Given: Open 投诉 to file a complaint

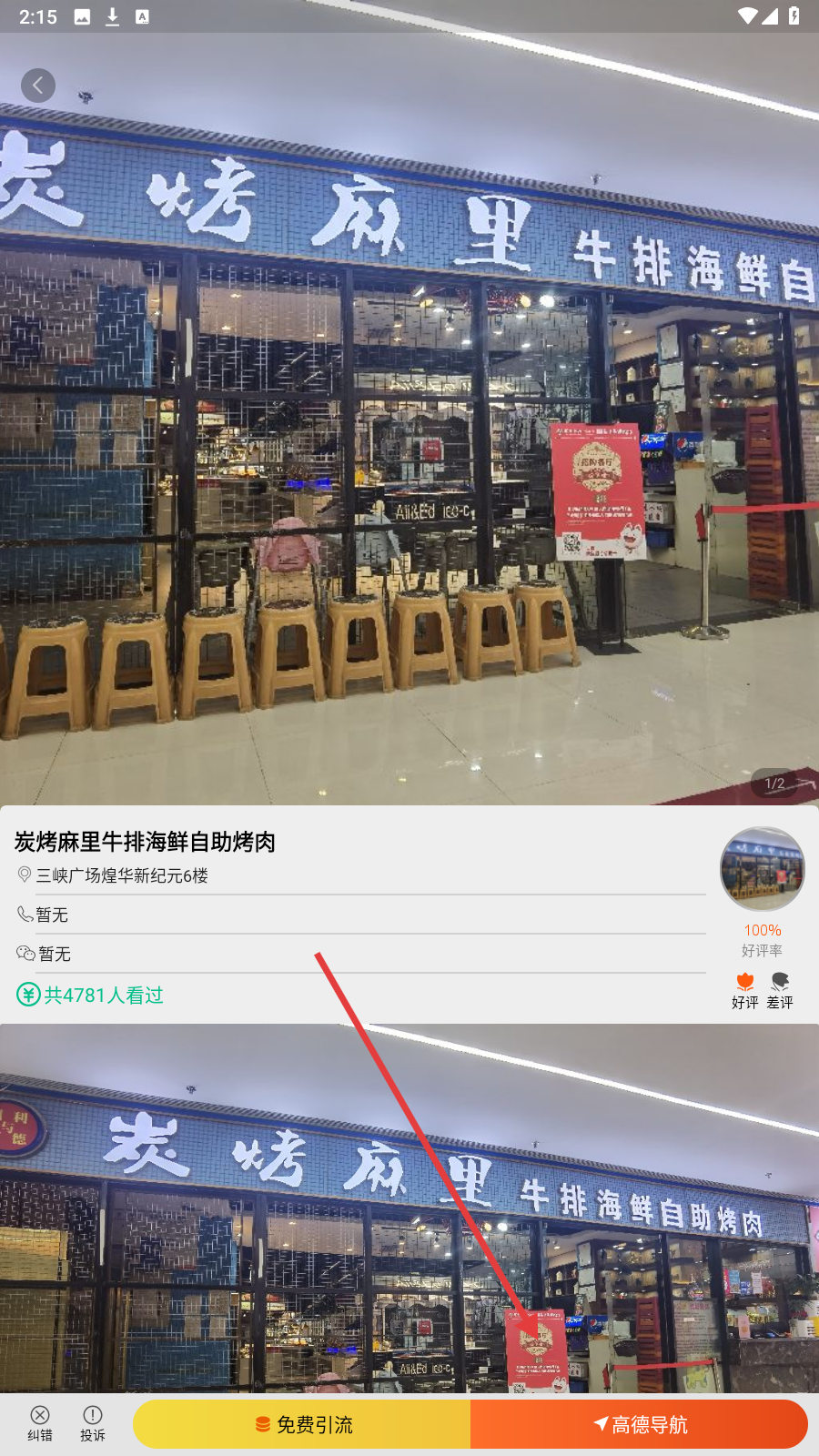Looking at the screenshot, I should pyautogui.click(x=93, y=1423).
